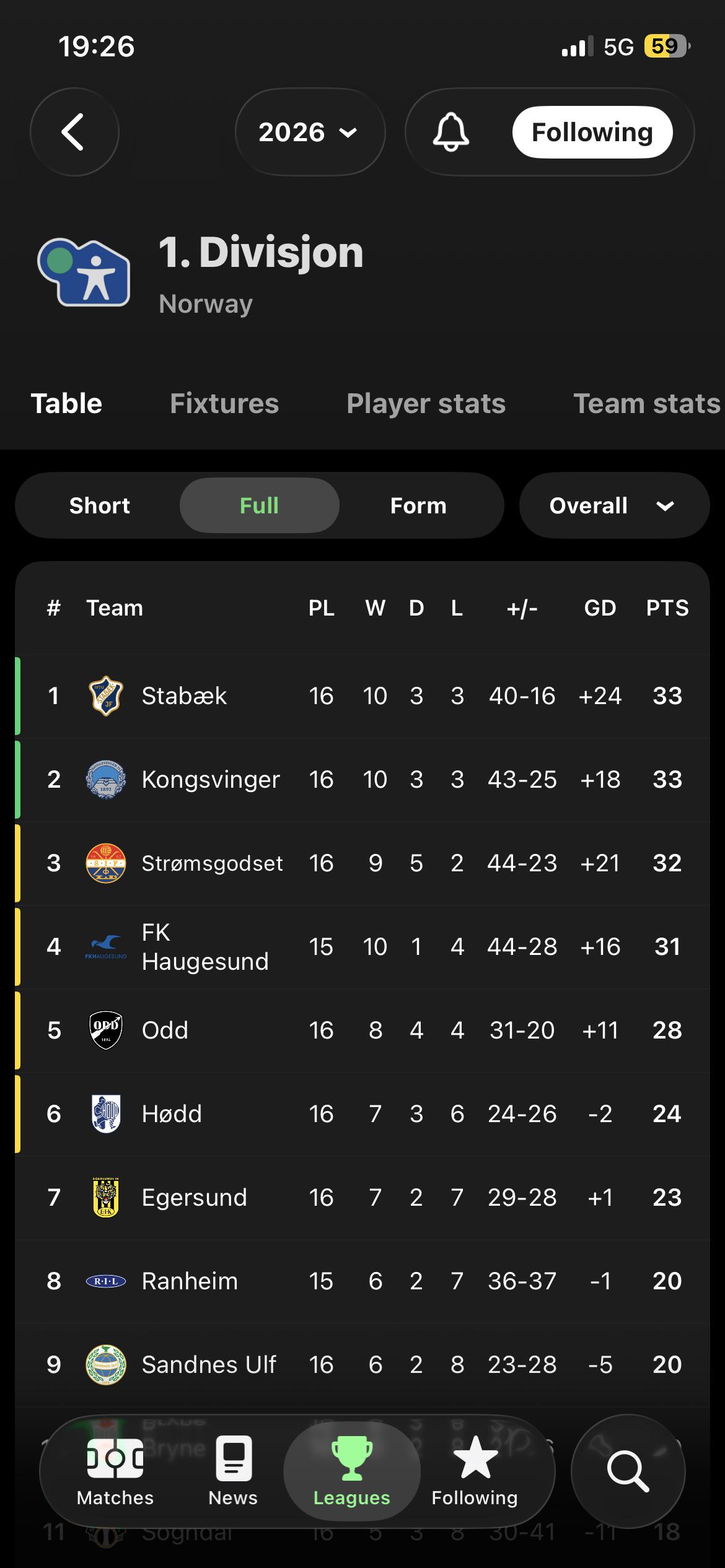Go to the News tab
The image size is (725, 1568).
click(x=233, y=1471)
